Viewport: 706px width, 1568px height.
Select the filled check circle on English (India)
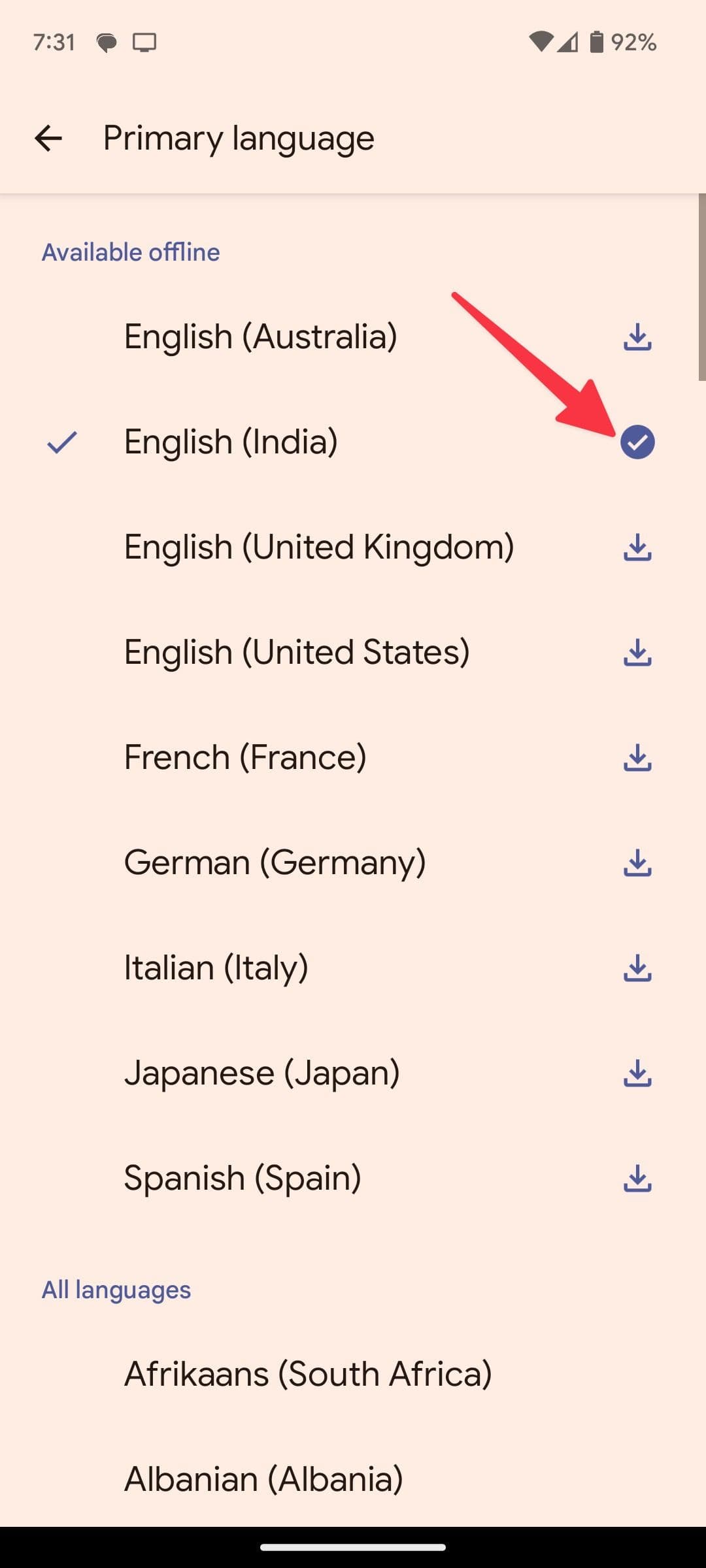point(637,442)
